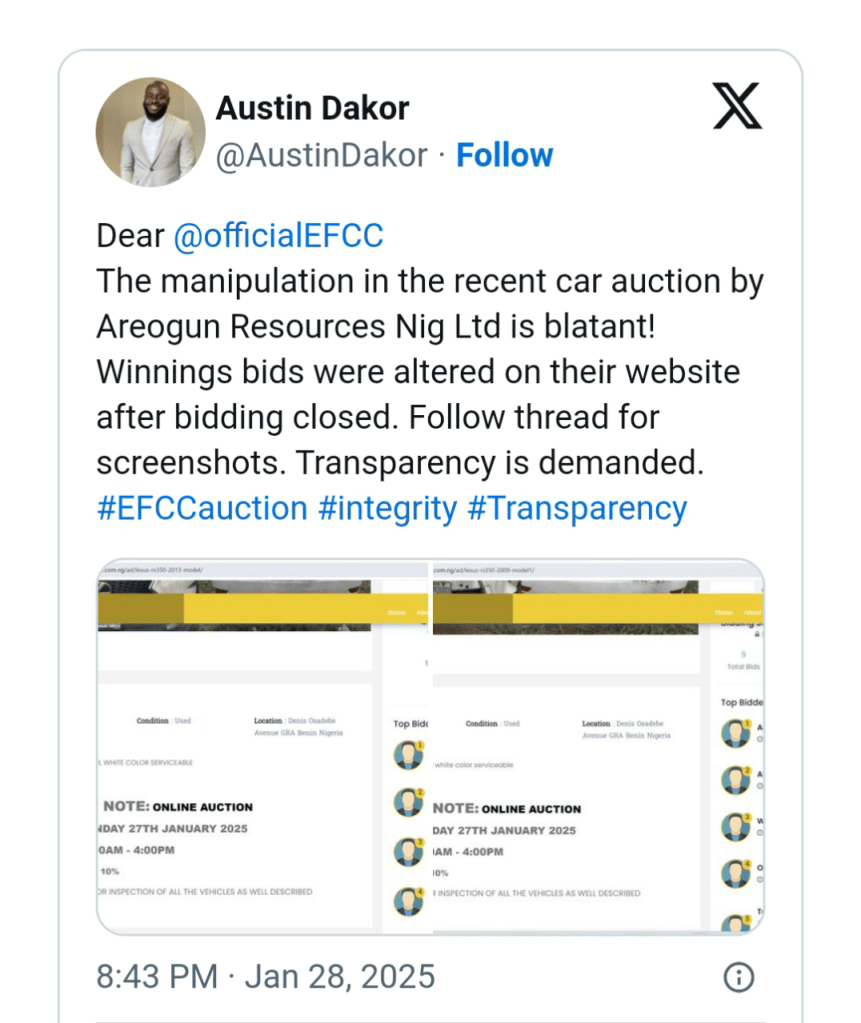Open the tweet info icon
This screenshot has width=861, height=1023.
(x=738, y=977)
